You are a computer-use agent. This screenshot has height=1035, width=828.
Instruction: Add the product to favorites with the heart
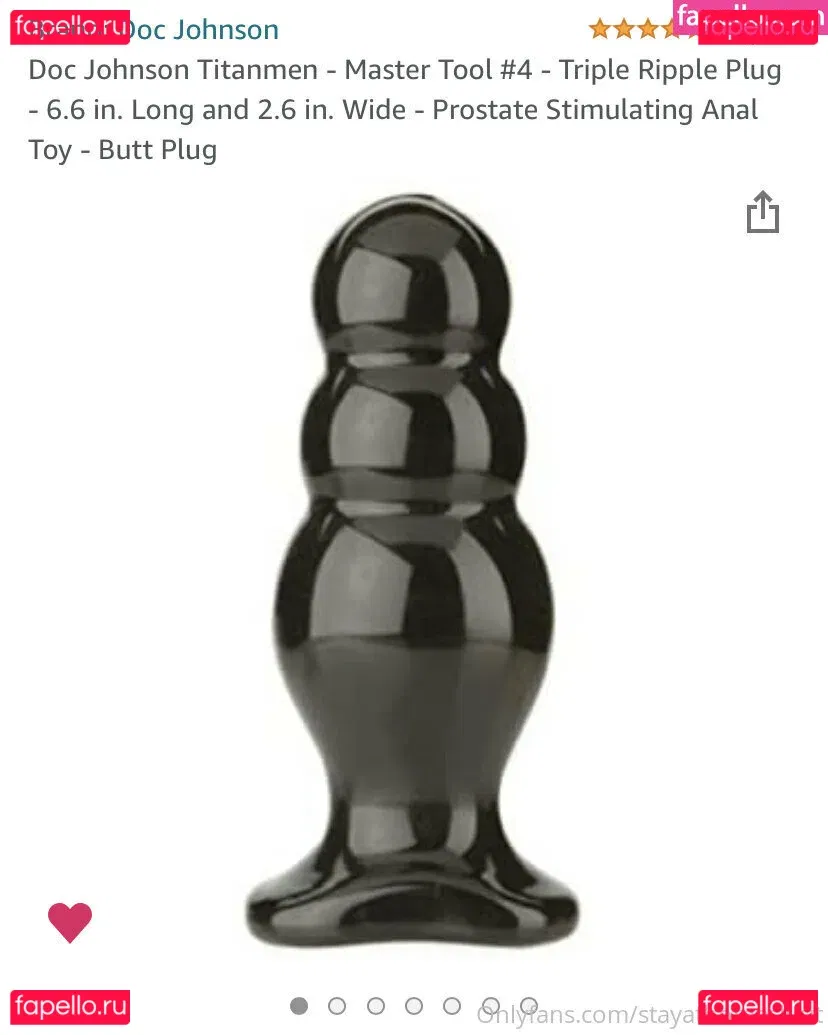[x=70, y=922]
